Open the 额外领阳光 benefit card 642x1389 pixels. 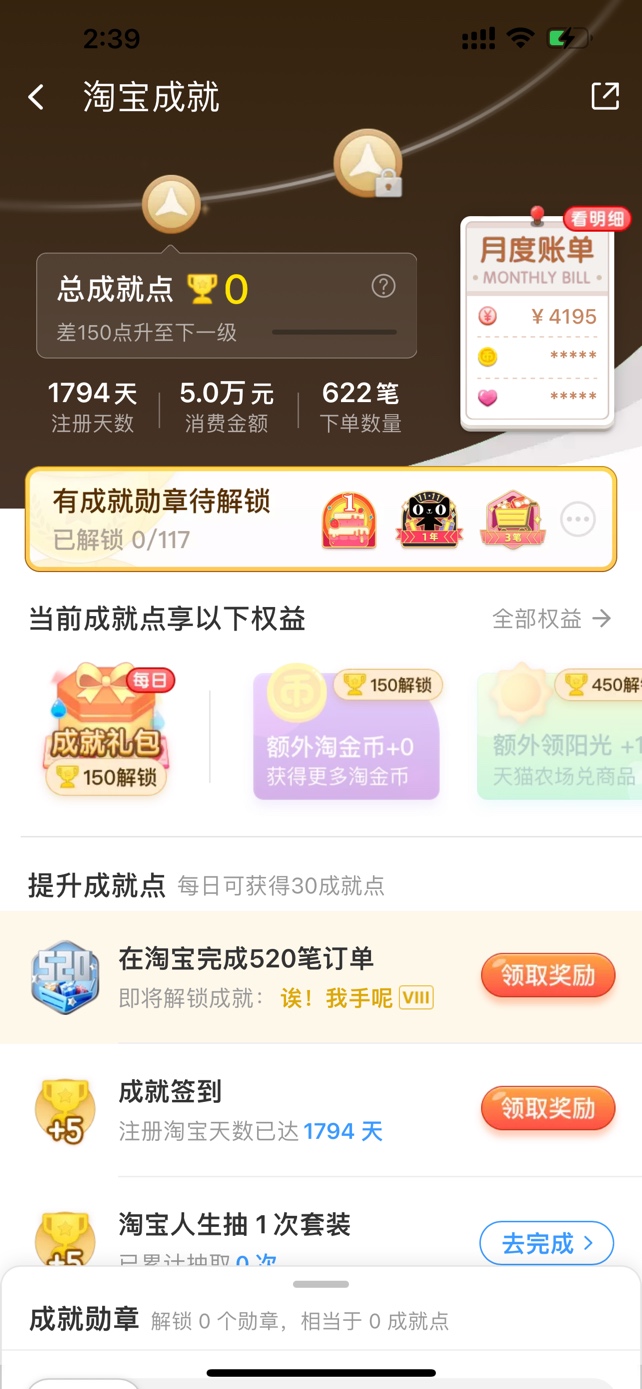coord(560,733)
